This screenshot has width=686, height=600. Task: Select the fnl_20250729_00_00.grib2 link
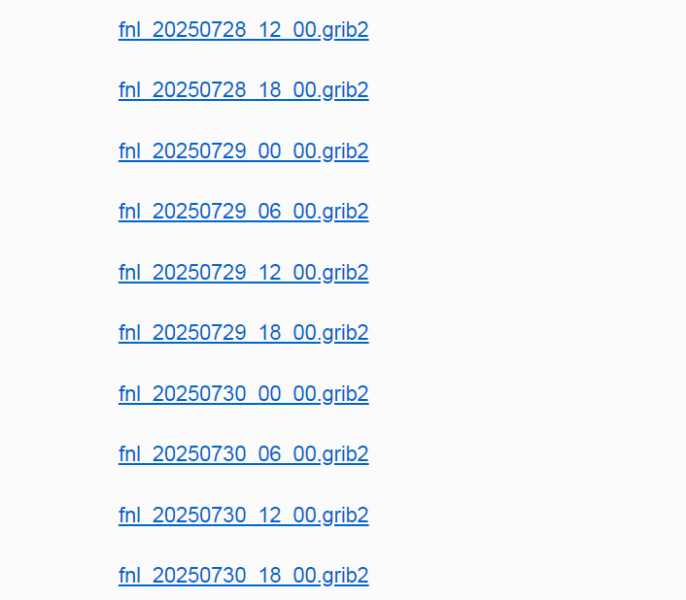tap(243, 152)
